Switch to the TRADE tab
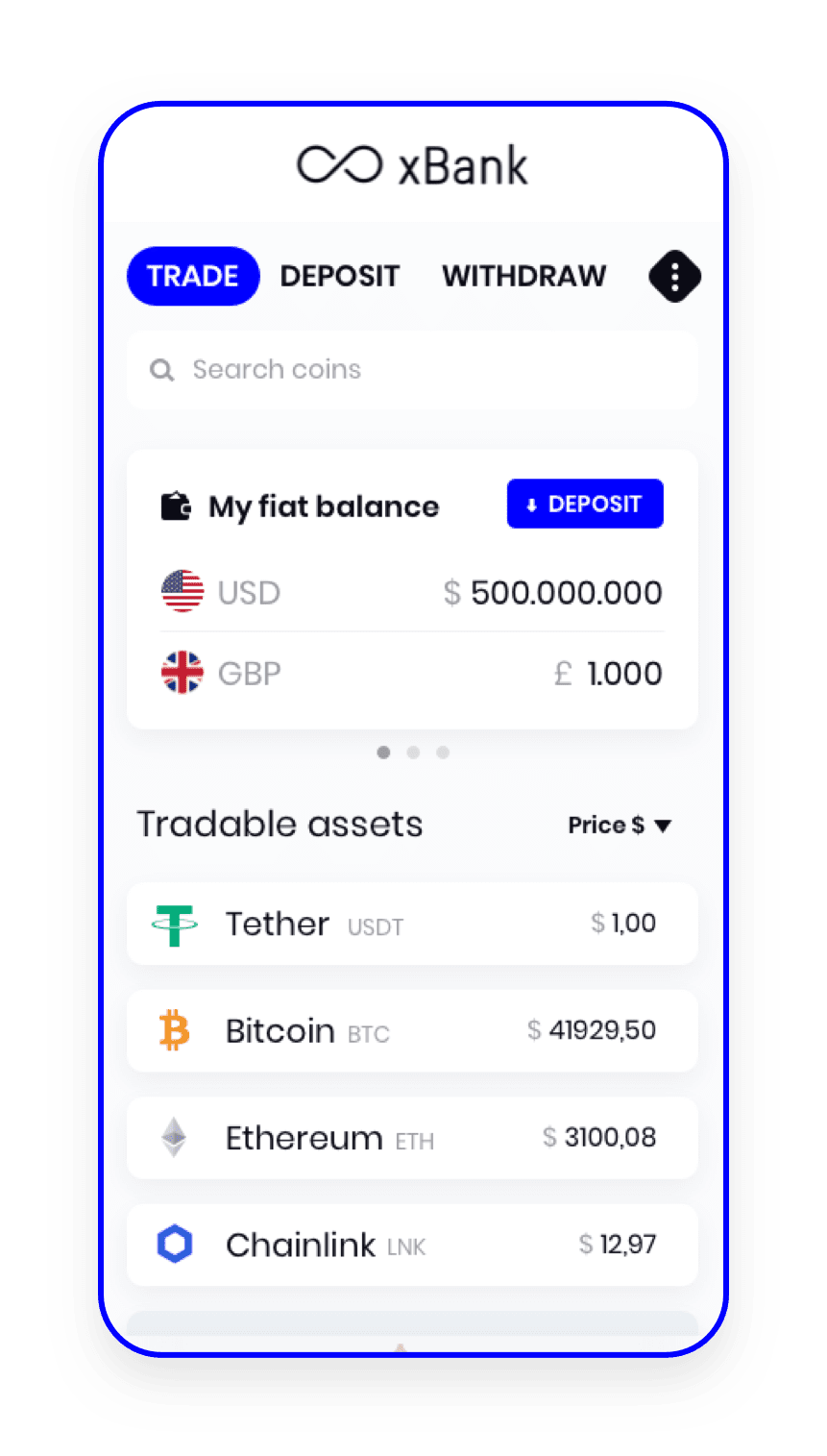827x1456 pixels. click(x=193, y=277)
